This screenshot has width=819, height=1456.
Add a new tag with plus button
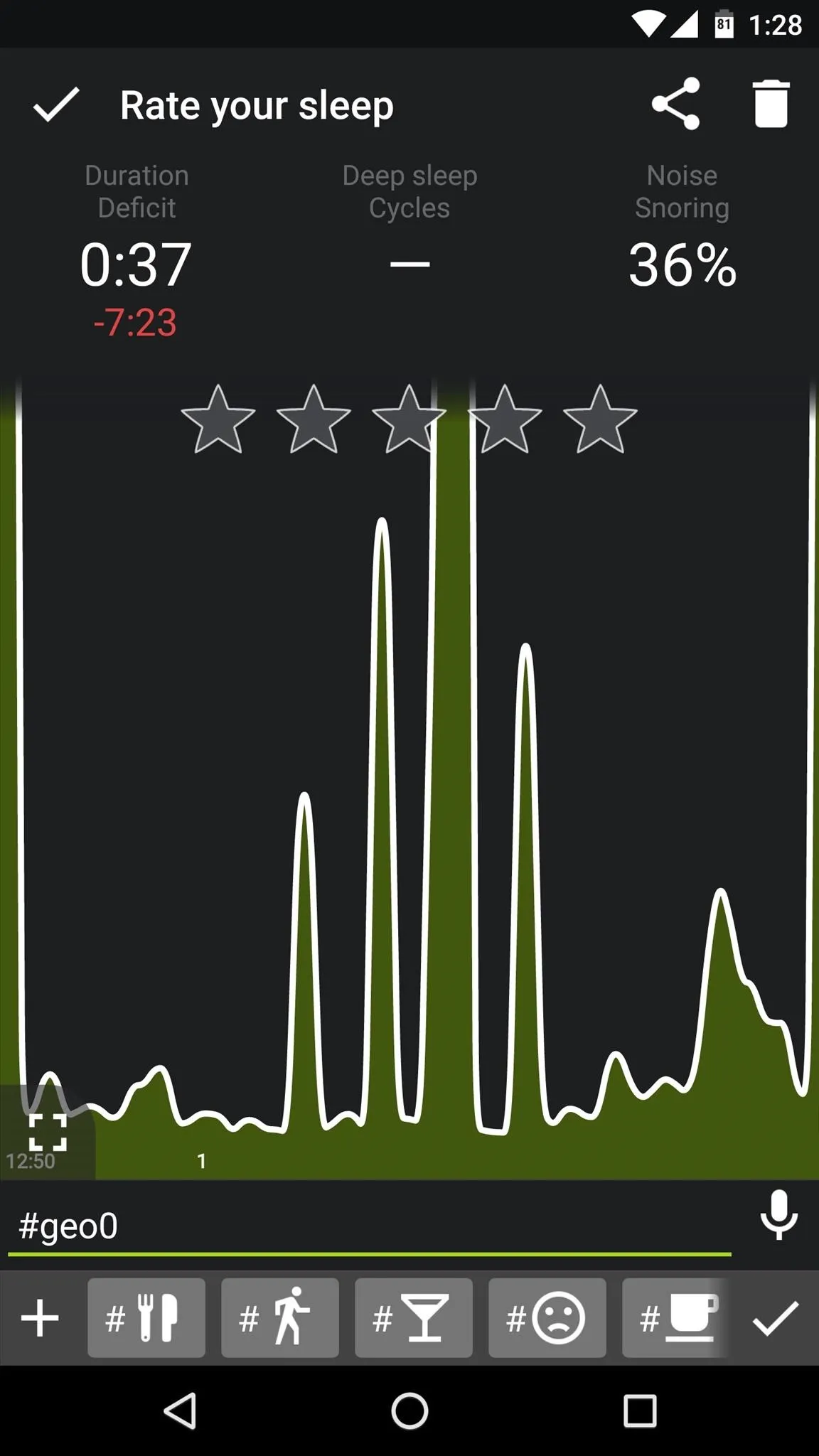(40, 1318)
